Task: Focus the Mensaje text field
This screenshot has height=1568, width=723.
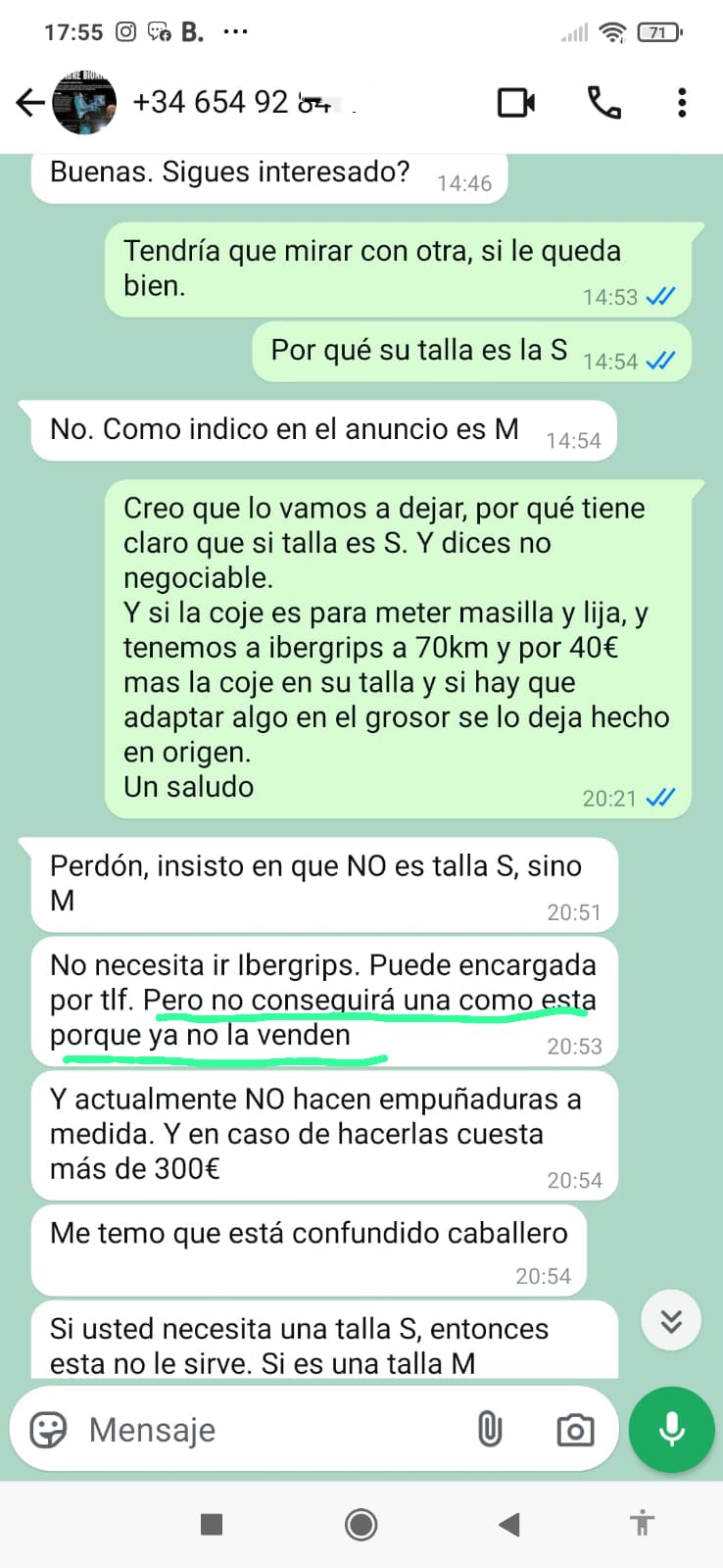Action: pyautogui.click(x=265, y=1430)
